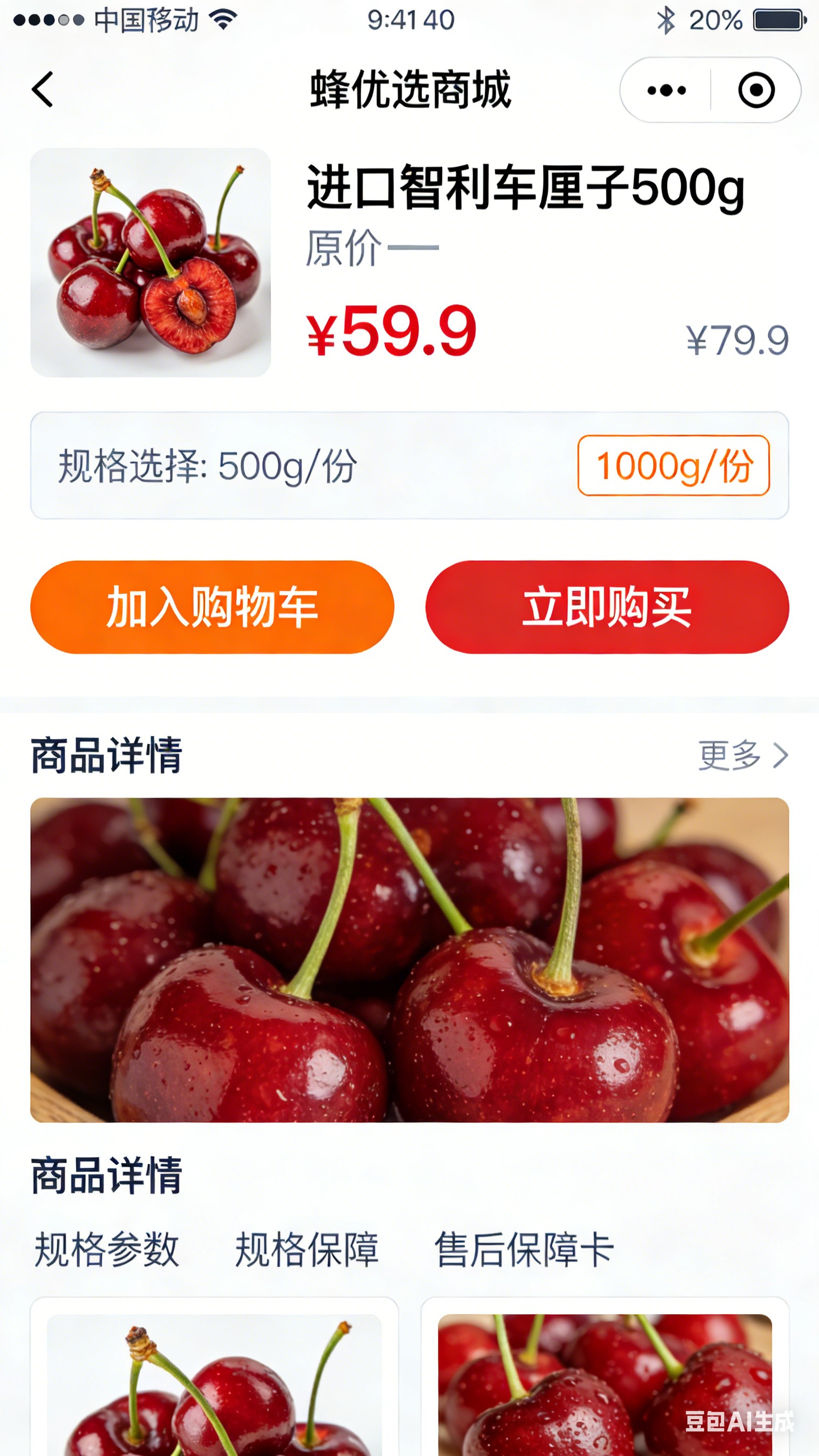View the main cherry product thumbnail

point(150,262)
